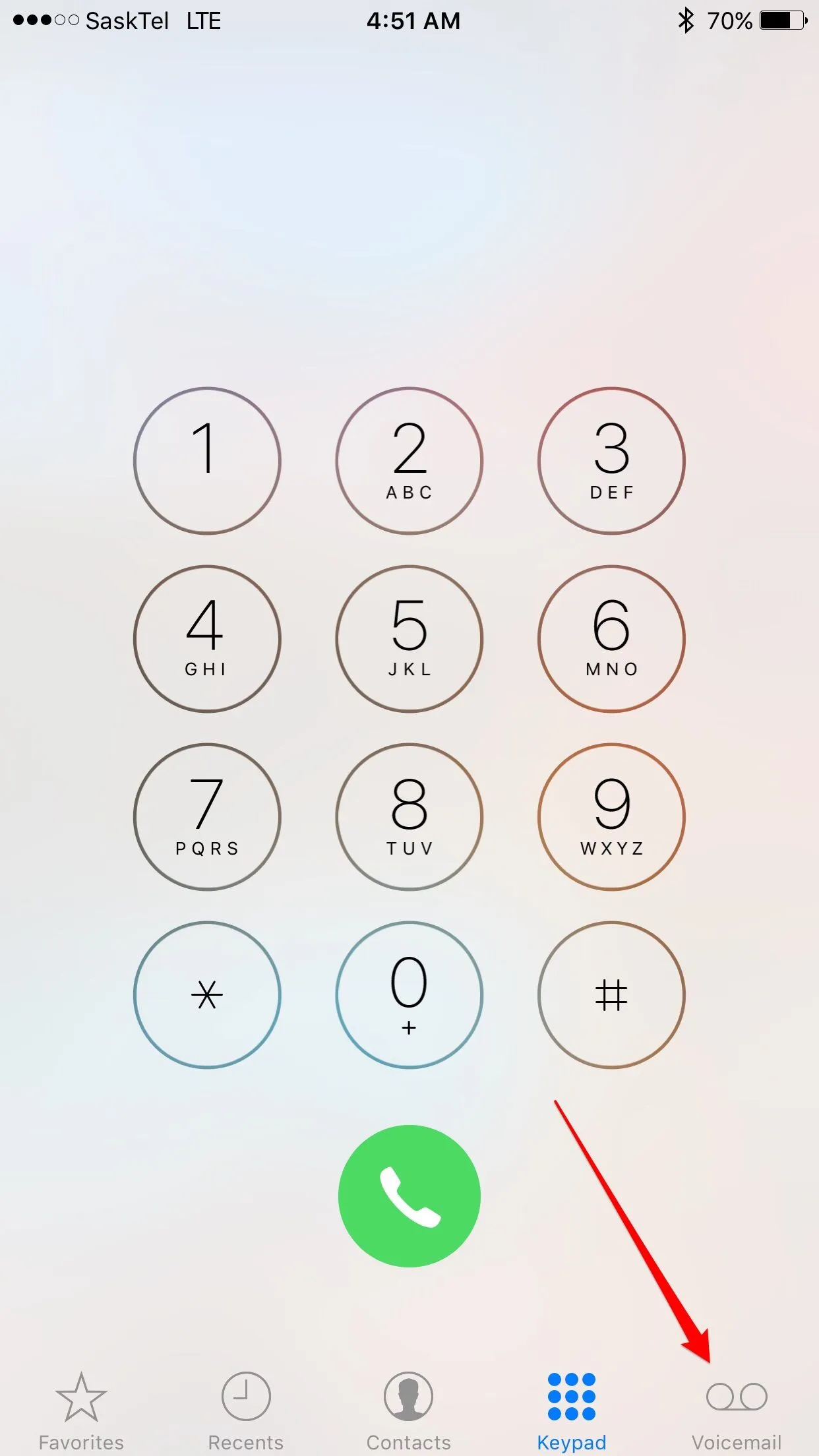
Task: Tap the 4 GHI key
Action: 207,638
